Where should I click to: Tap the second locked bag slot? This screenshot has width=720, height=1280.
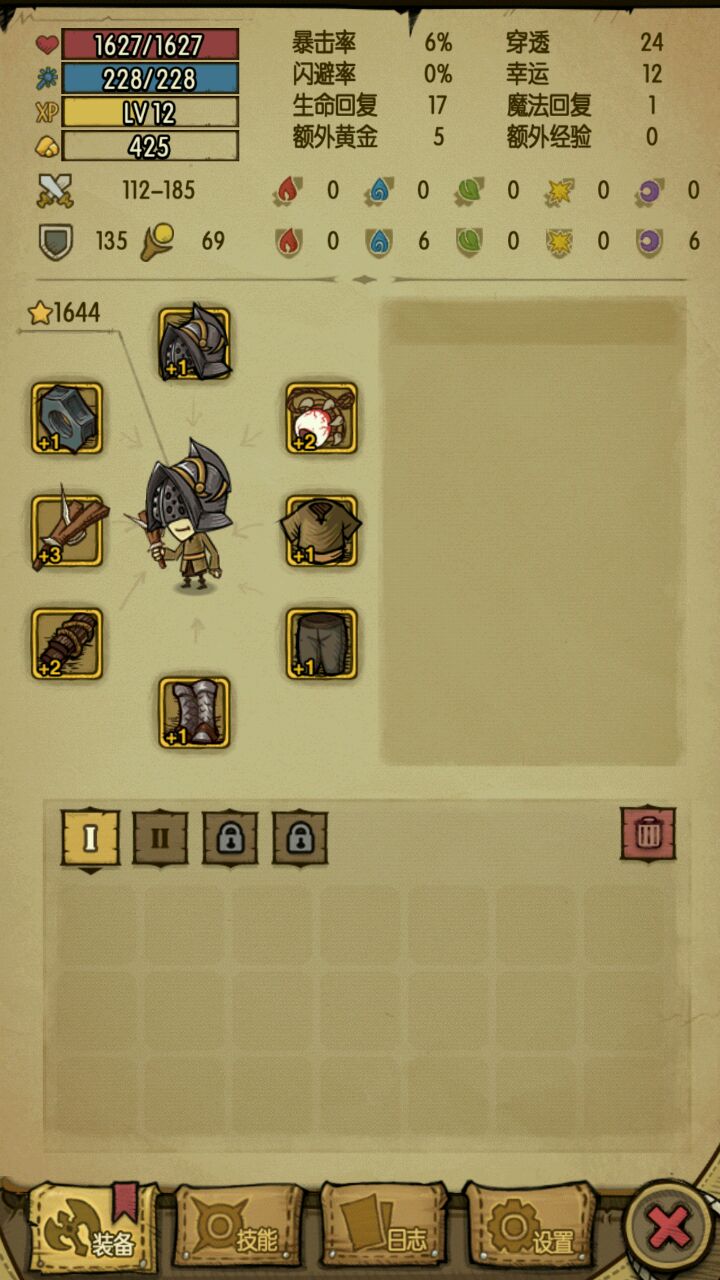(x=300, y=837)
